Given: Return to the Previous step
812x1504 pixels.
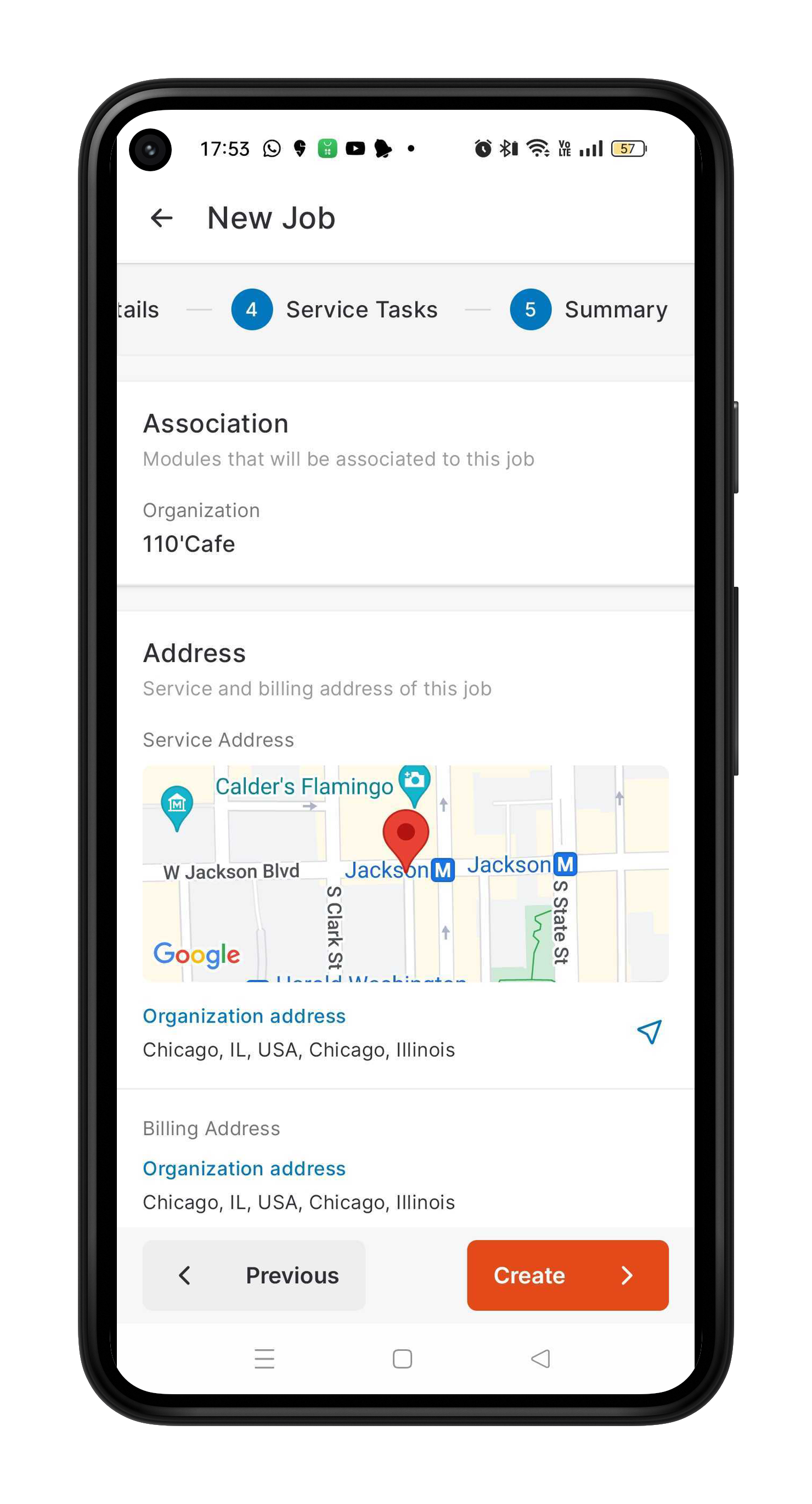Looking at the screenshot, I should tap(254, 1275).
